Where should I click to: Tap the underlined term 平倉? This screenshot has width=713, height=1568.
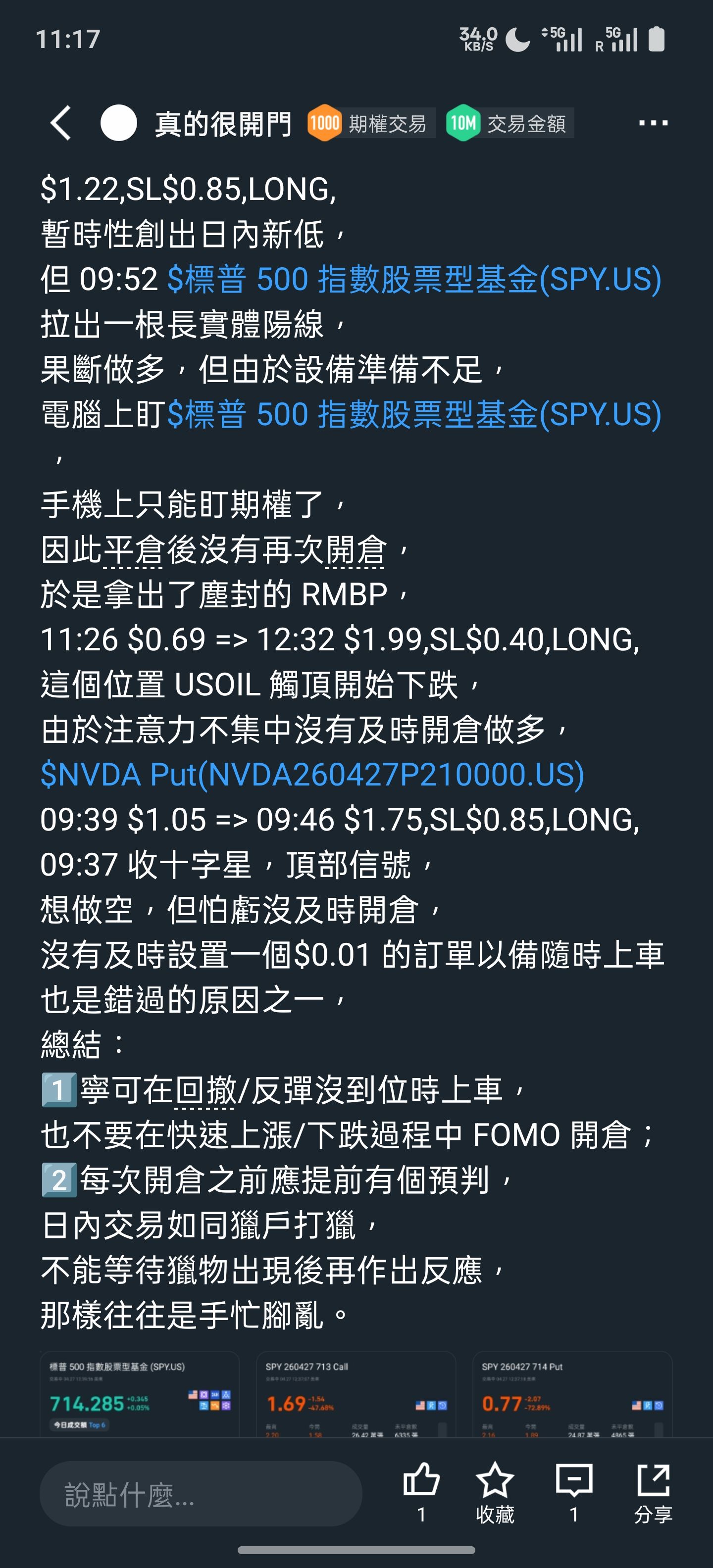click(133, 550)
